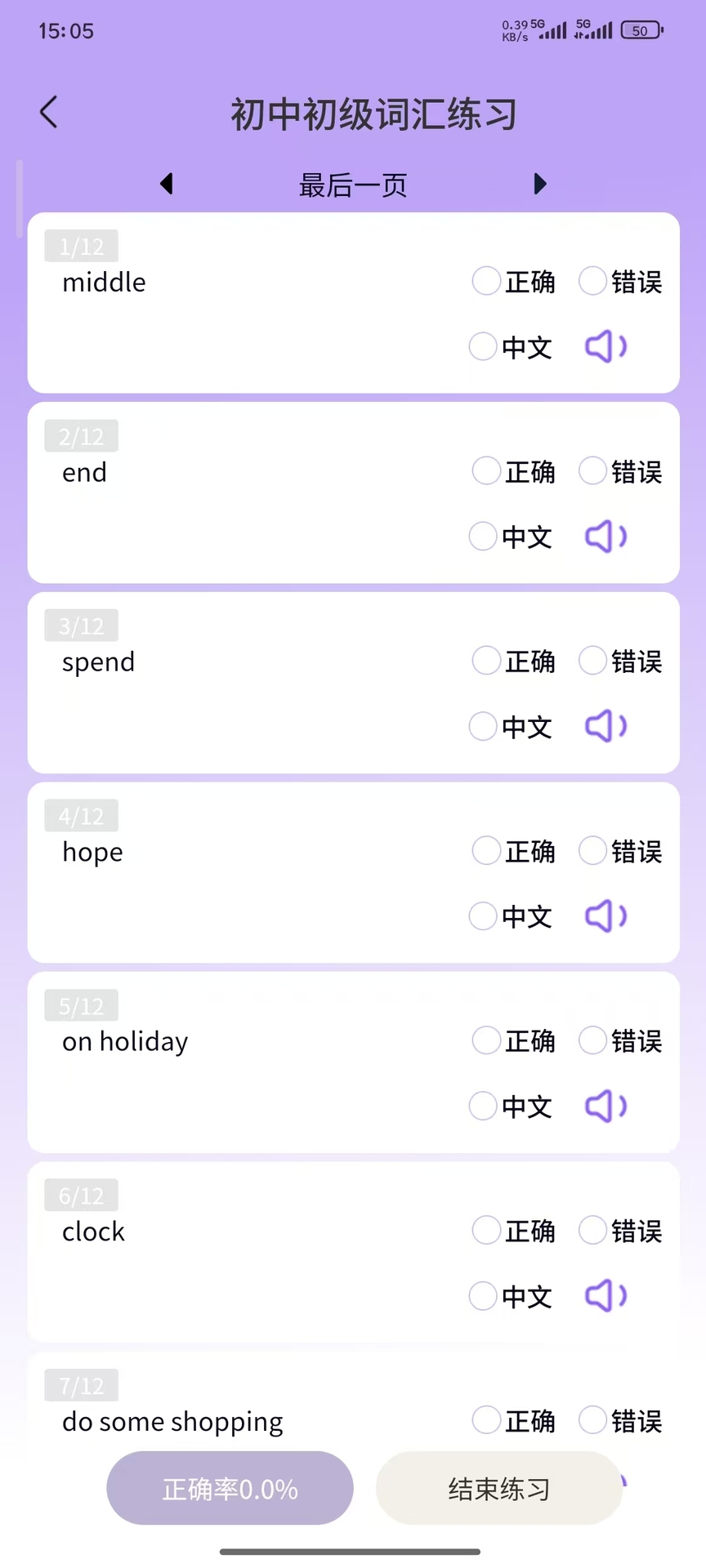This screenshot has width=706, height=1568.
Task: Select 中文 option for "spend"
Action: (x=482, y=726)
